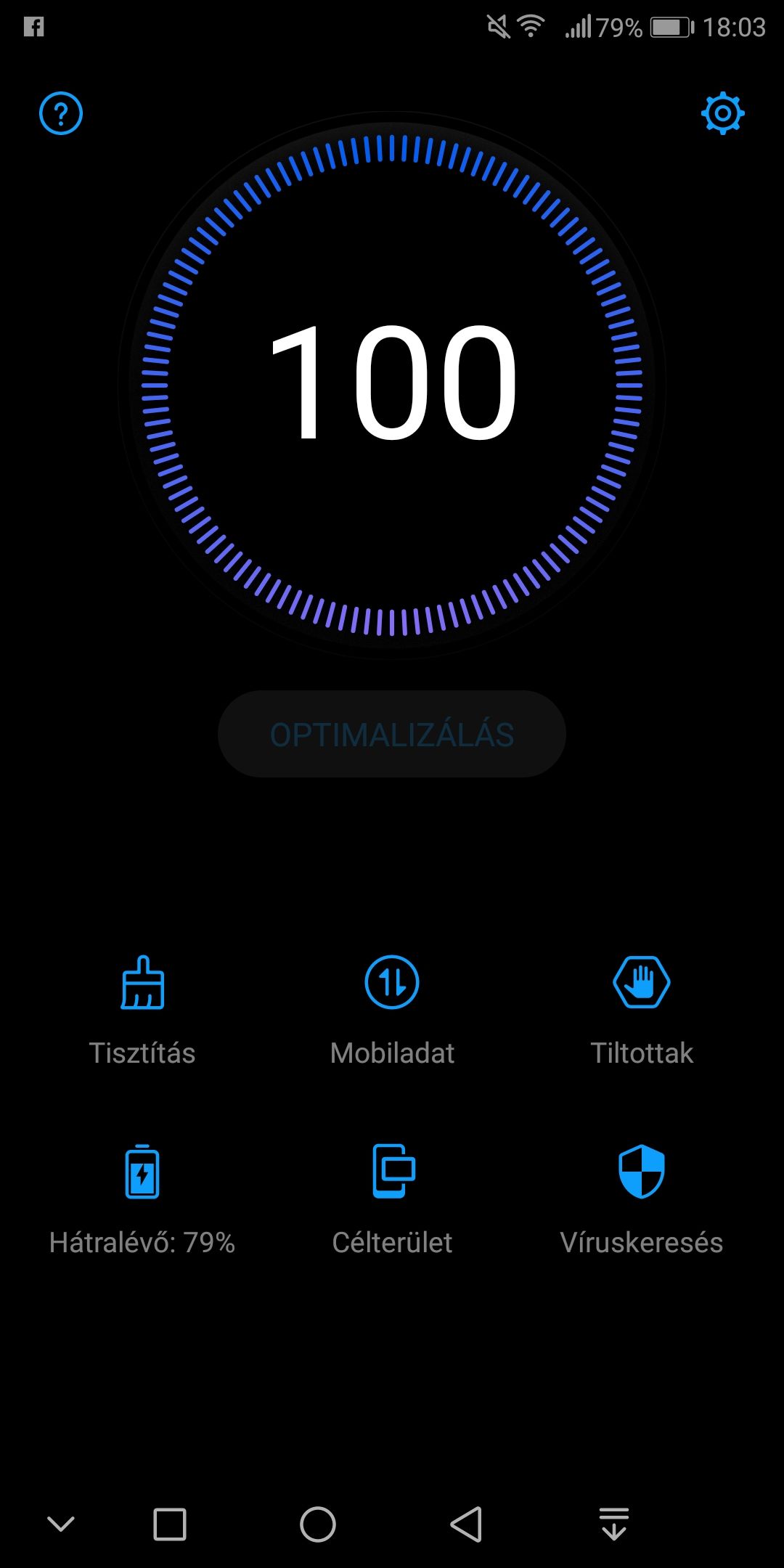Open the settings gear icon
This screenshot has width=784, height=1568.
point(722,113)
